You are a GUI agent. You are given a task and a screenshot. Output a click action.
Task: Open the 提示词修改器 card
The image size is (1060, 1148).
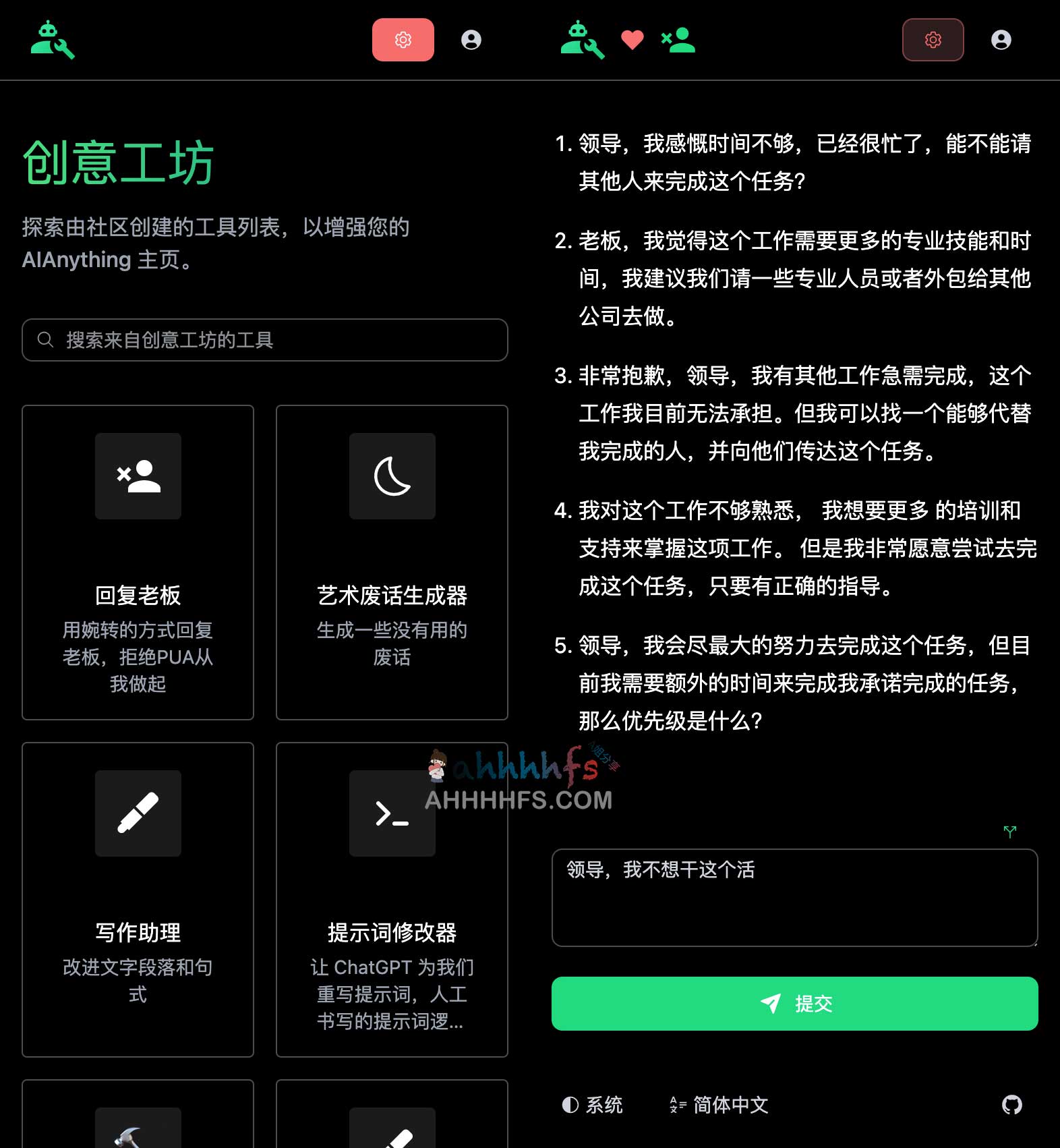click(392, 899)
